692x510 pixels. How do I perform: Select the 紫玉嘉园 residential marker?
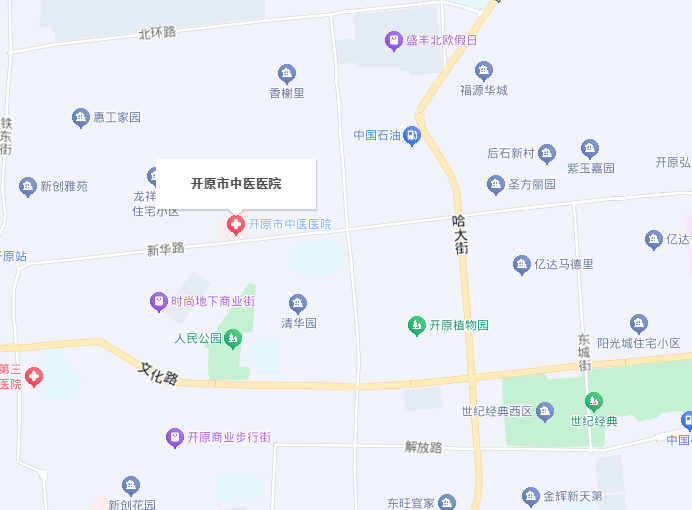pos(590,148)
